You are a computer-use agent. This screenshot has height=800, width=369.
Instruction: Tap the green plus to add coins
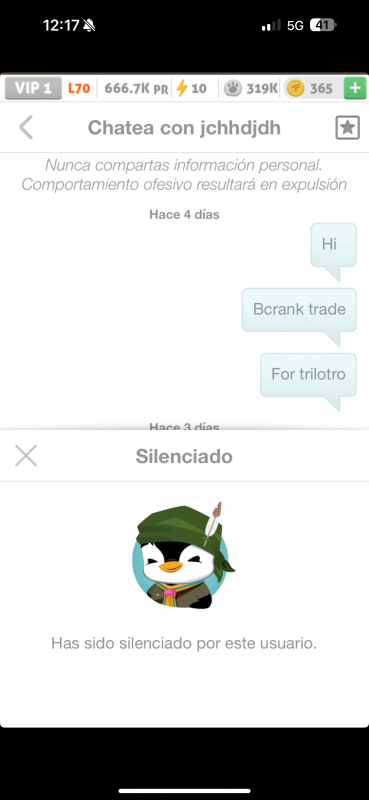tap(355, 88)
